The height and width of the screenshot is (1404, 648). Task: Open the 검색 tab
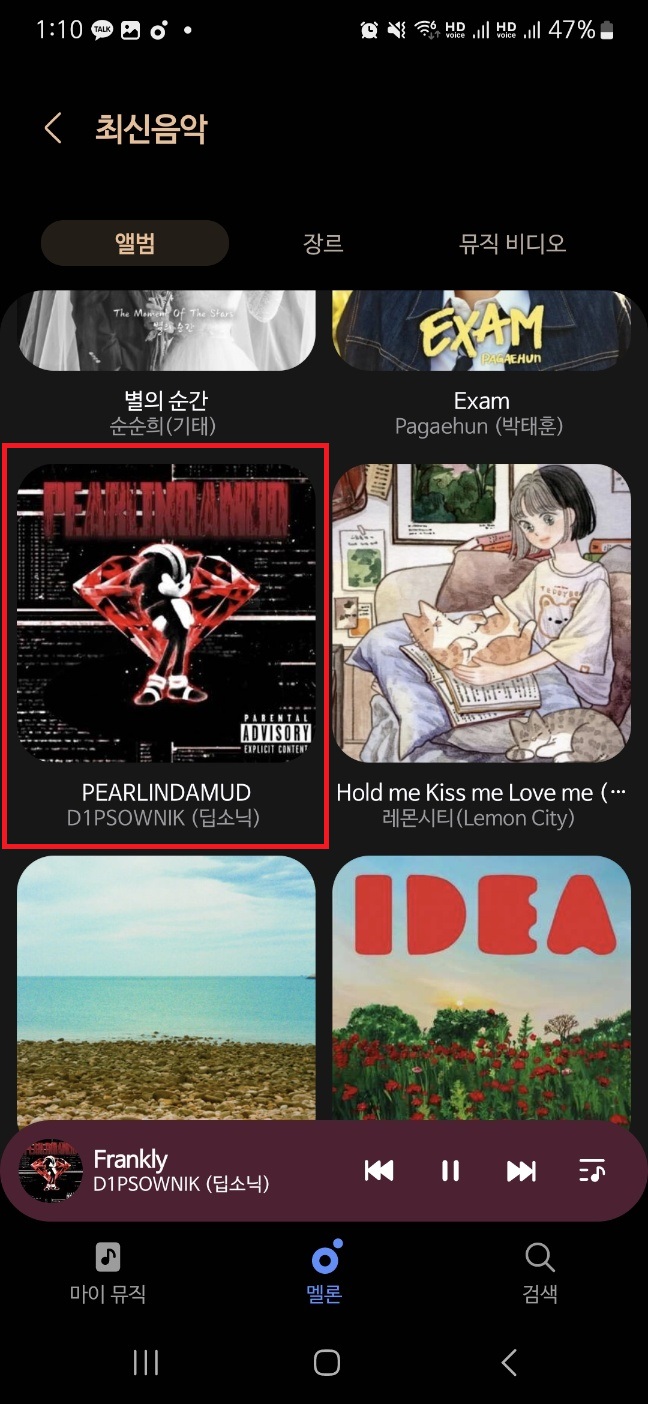[540, 1272]
